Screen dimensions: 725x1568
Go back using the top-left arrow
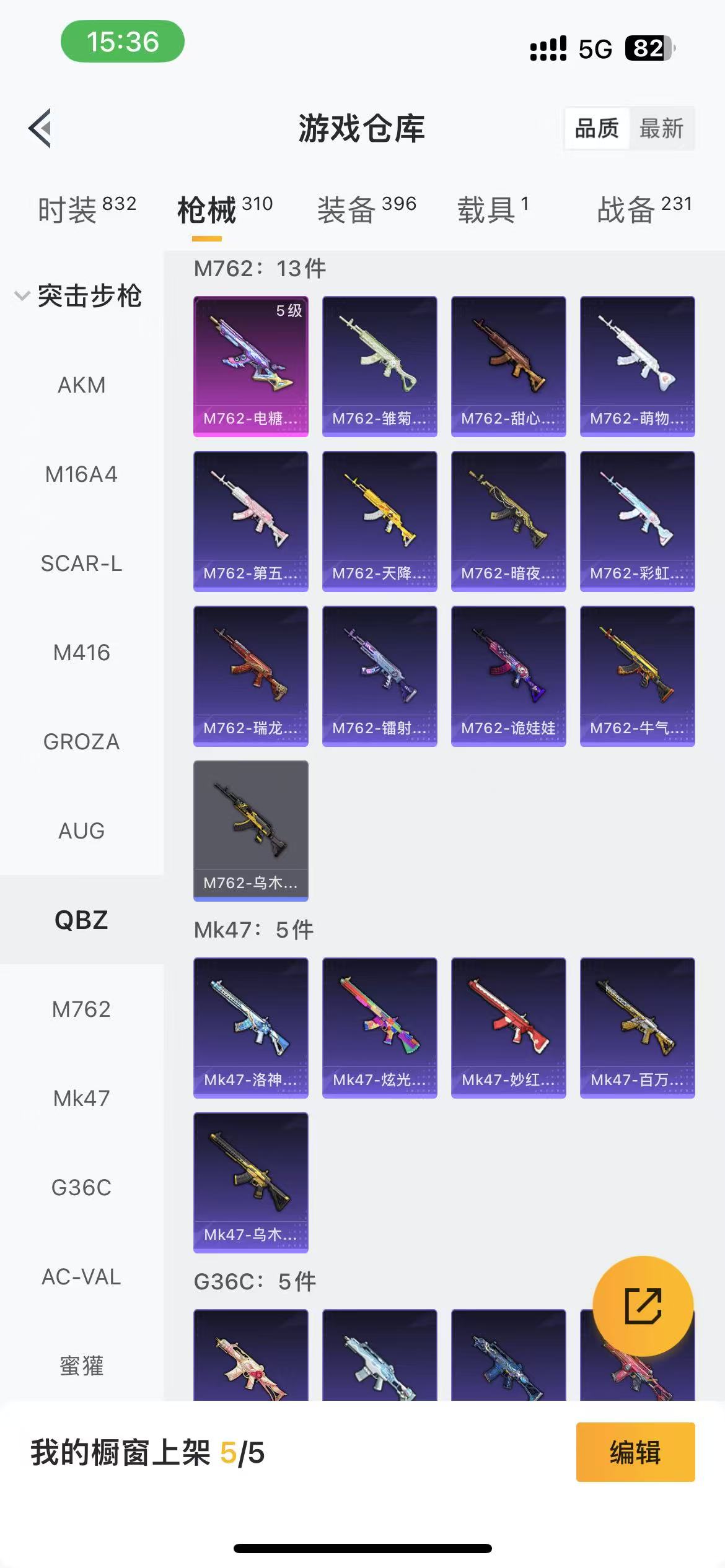point(40,129)
